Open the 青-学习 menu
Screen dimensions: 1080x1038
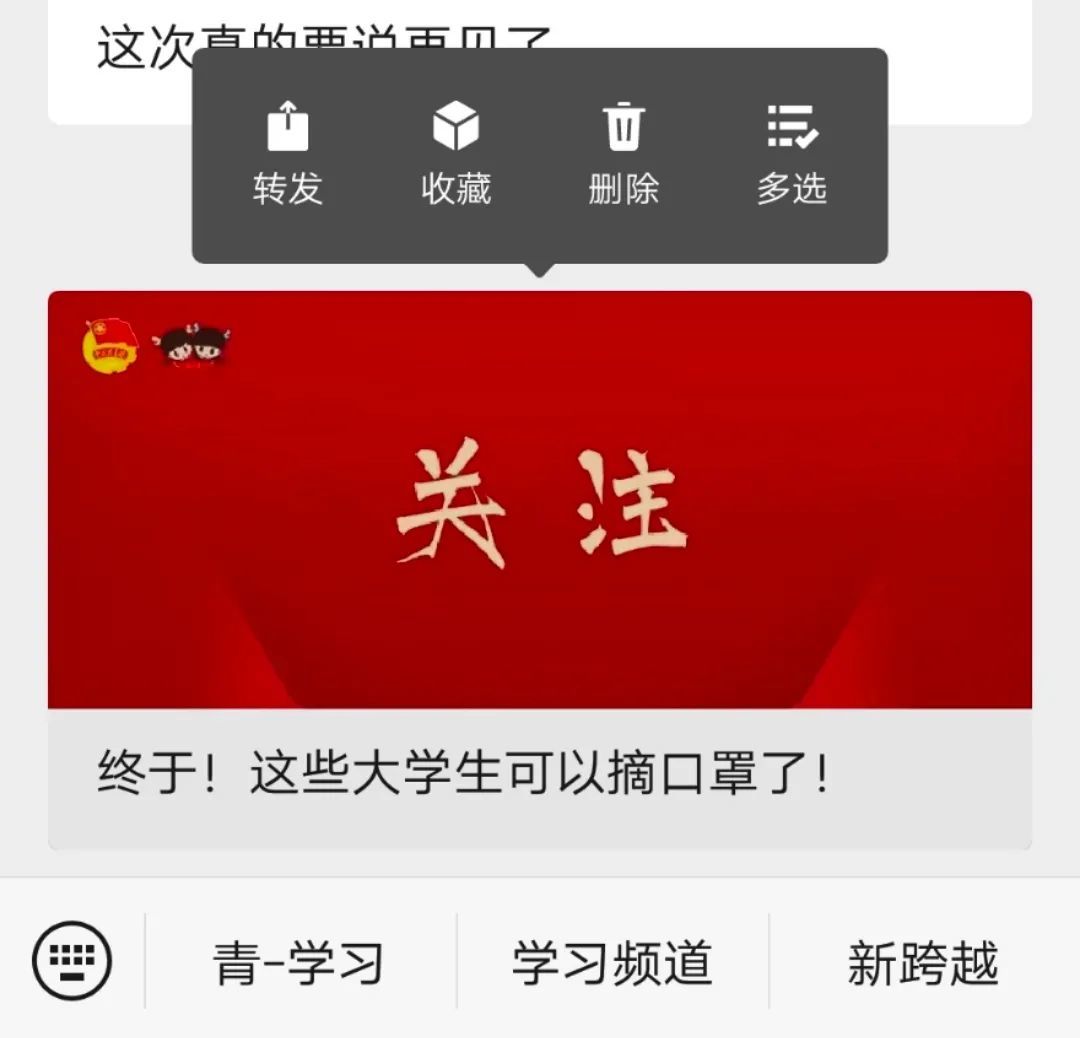pos(299,963)
